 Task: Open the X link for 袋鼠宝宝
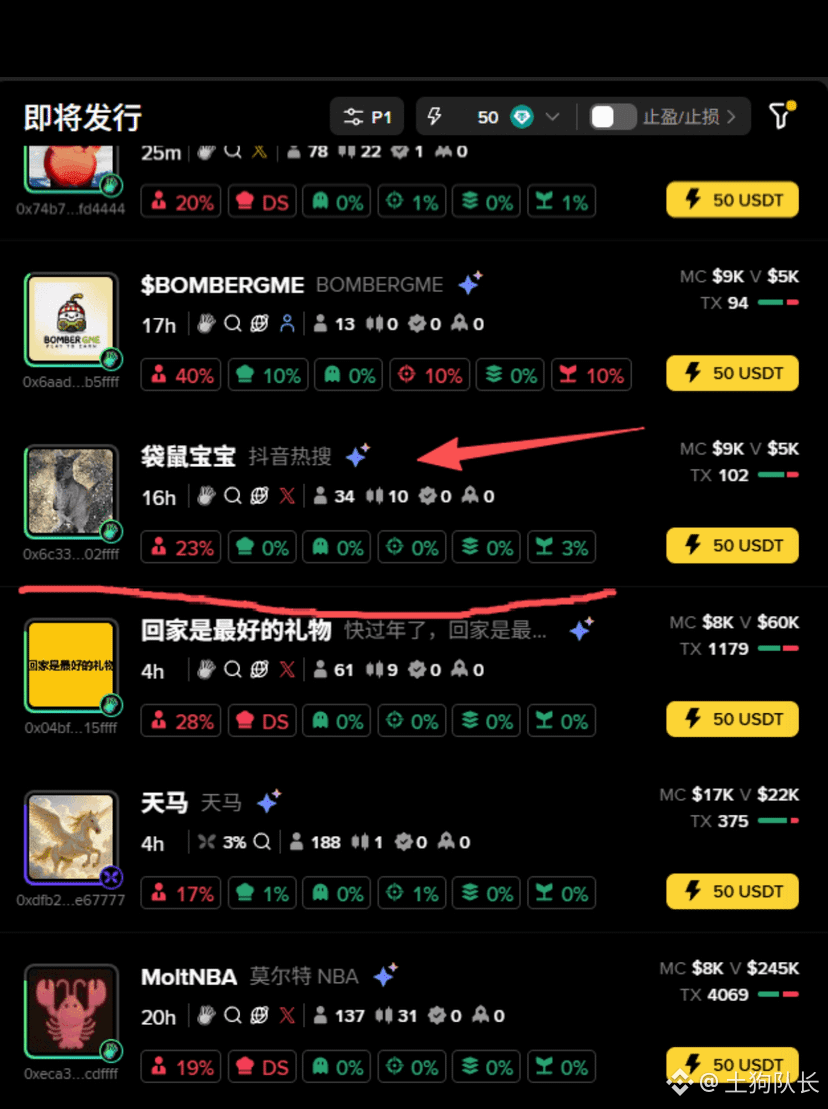click(287, 496)
